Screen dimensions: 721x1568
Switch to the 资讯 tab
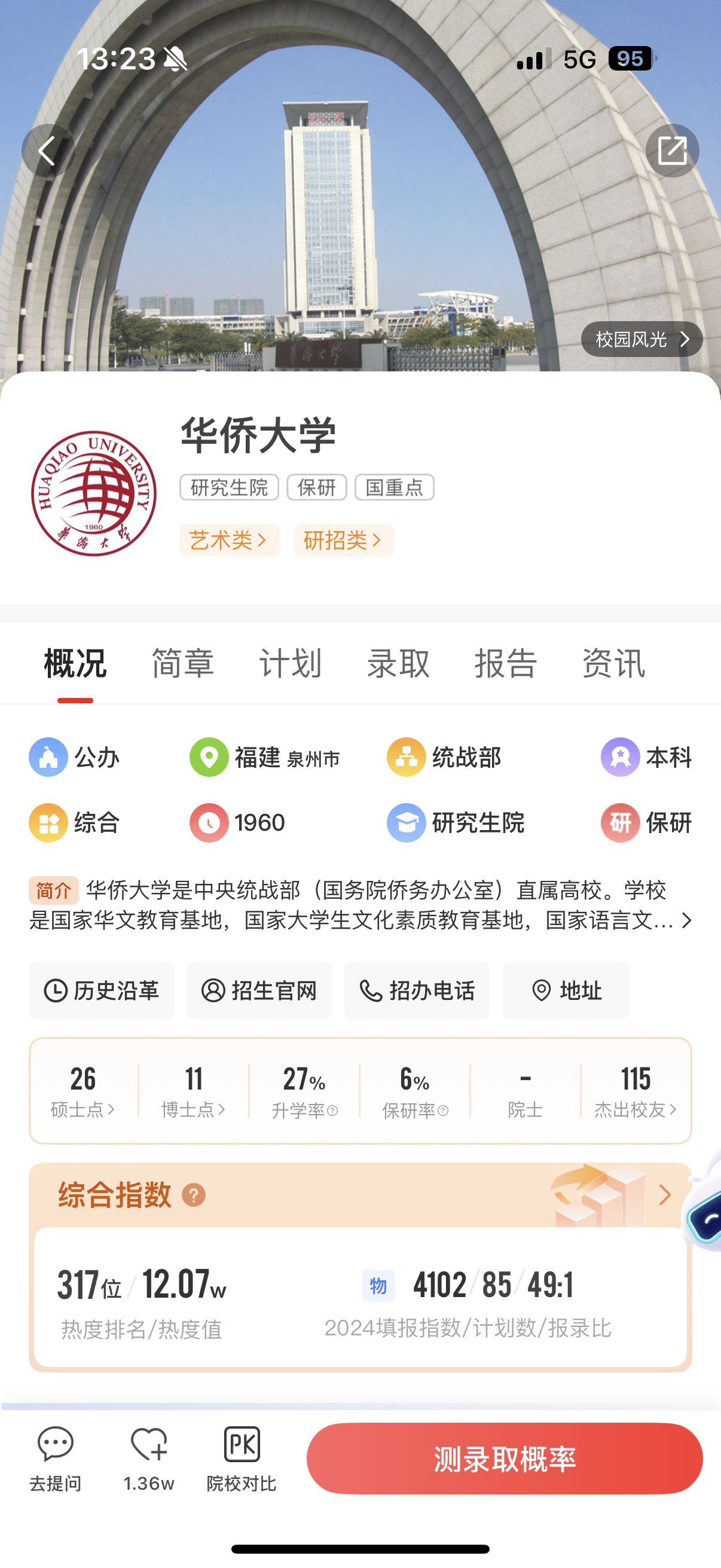tap(613, 663)
